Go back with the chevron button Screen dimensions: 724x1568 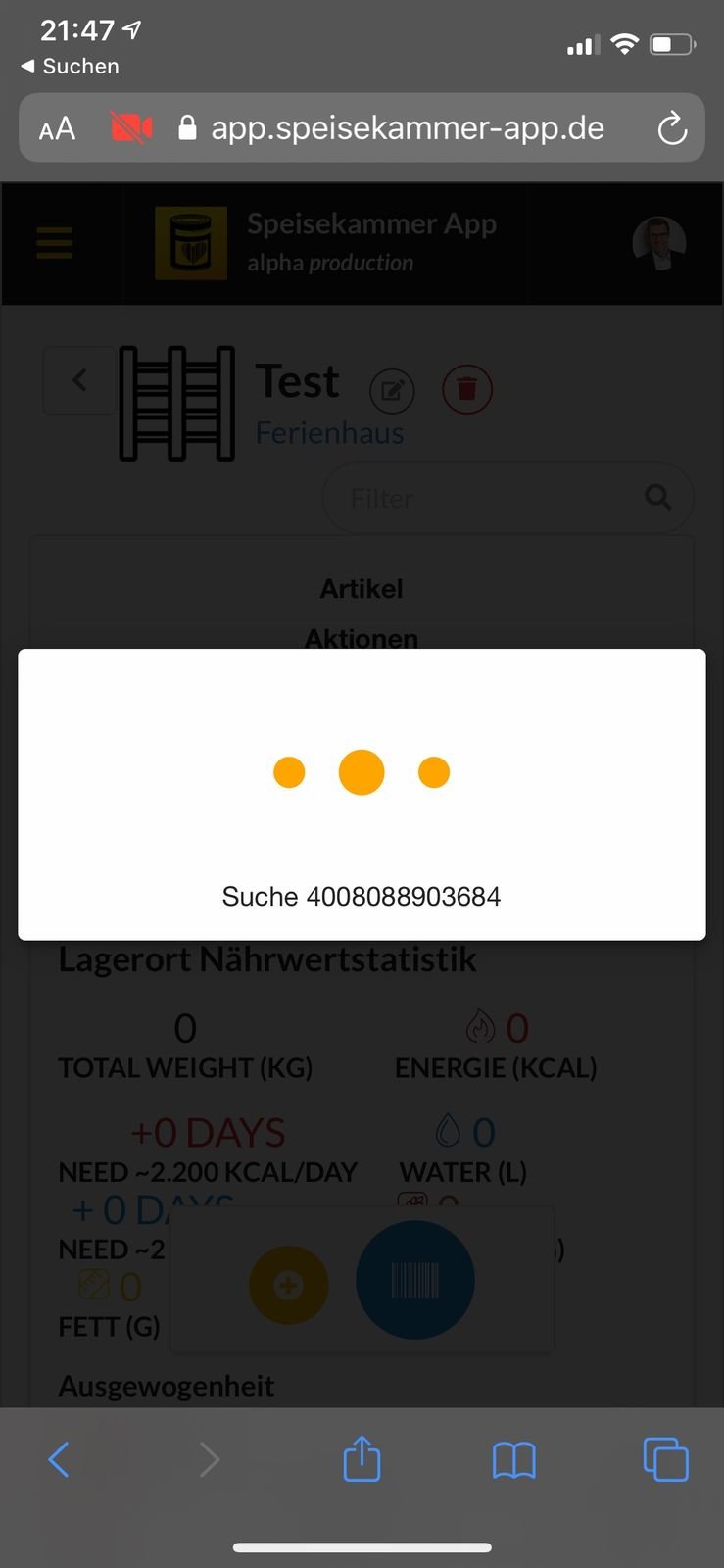click(79, 380)
